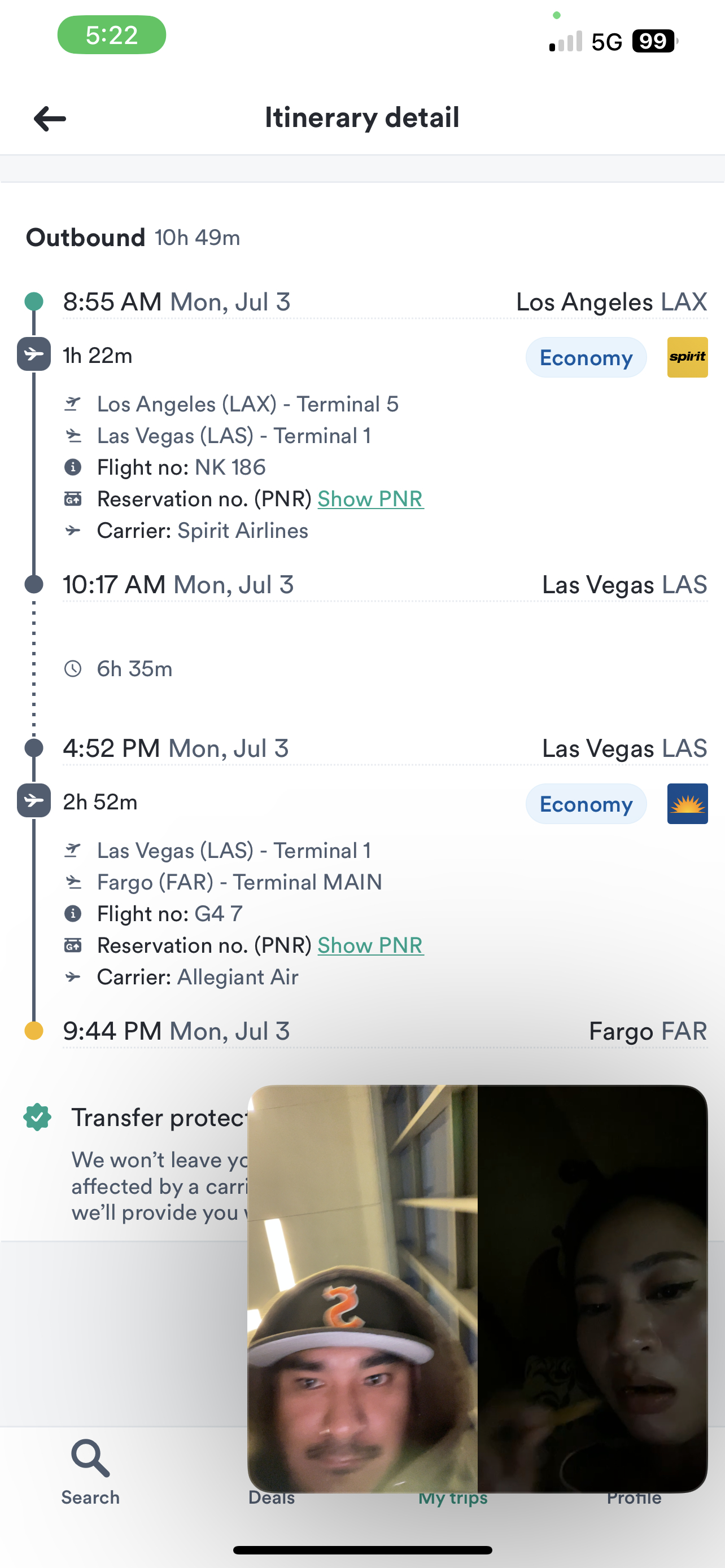Show PNR for the Allegiant flight
This screenshot has height=1568, width=725.
click(x=370, y=945)
